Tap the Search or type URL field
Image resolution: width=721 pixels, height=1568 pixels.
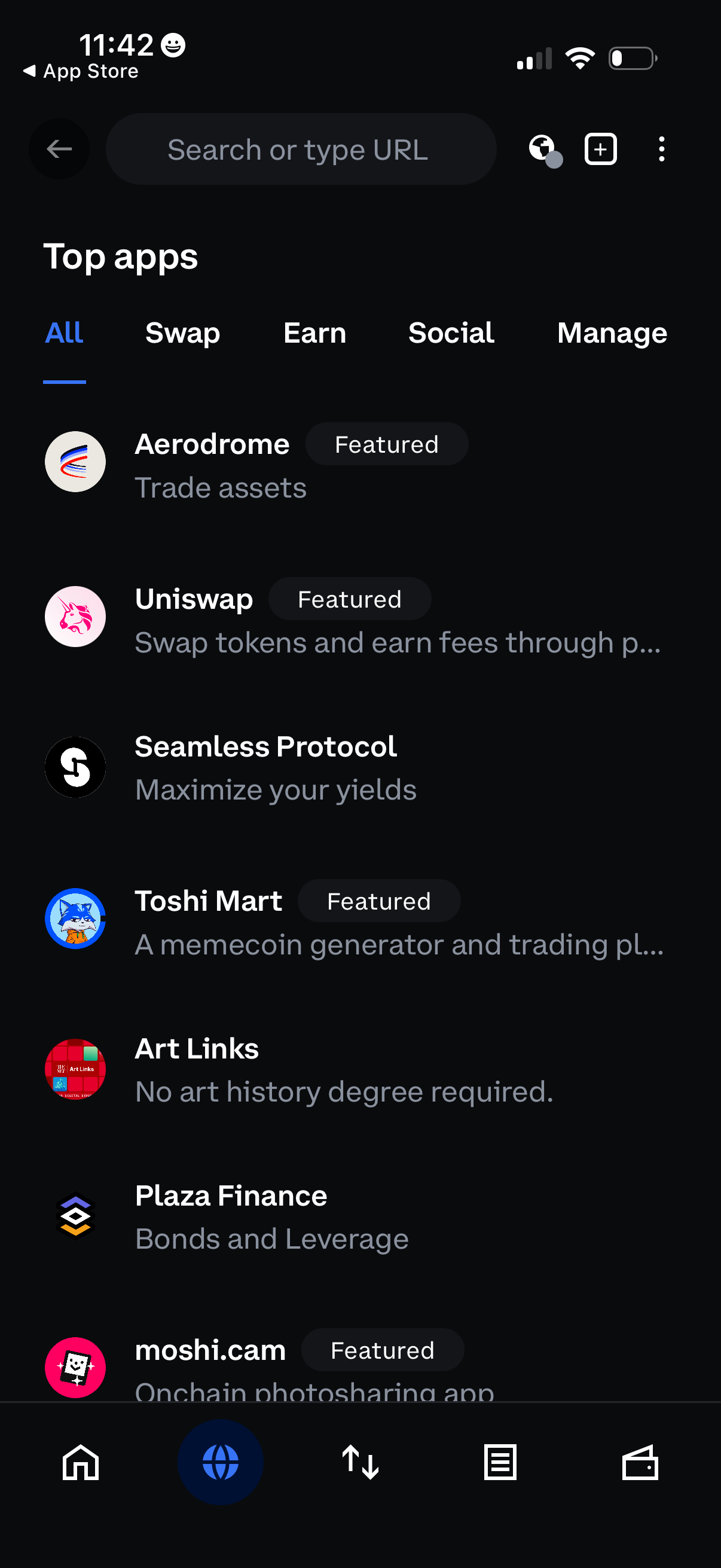coord(301,148)
